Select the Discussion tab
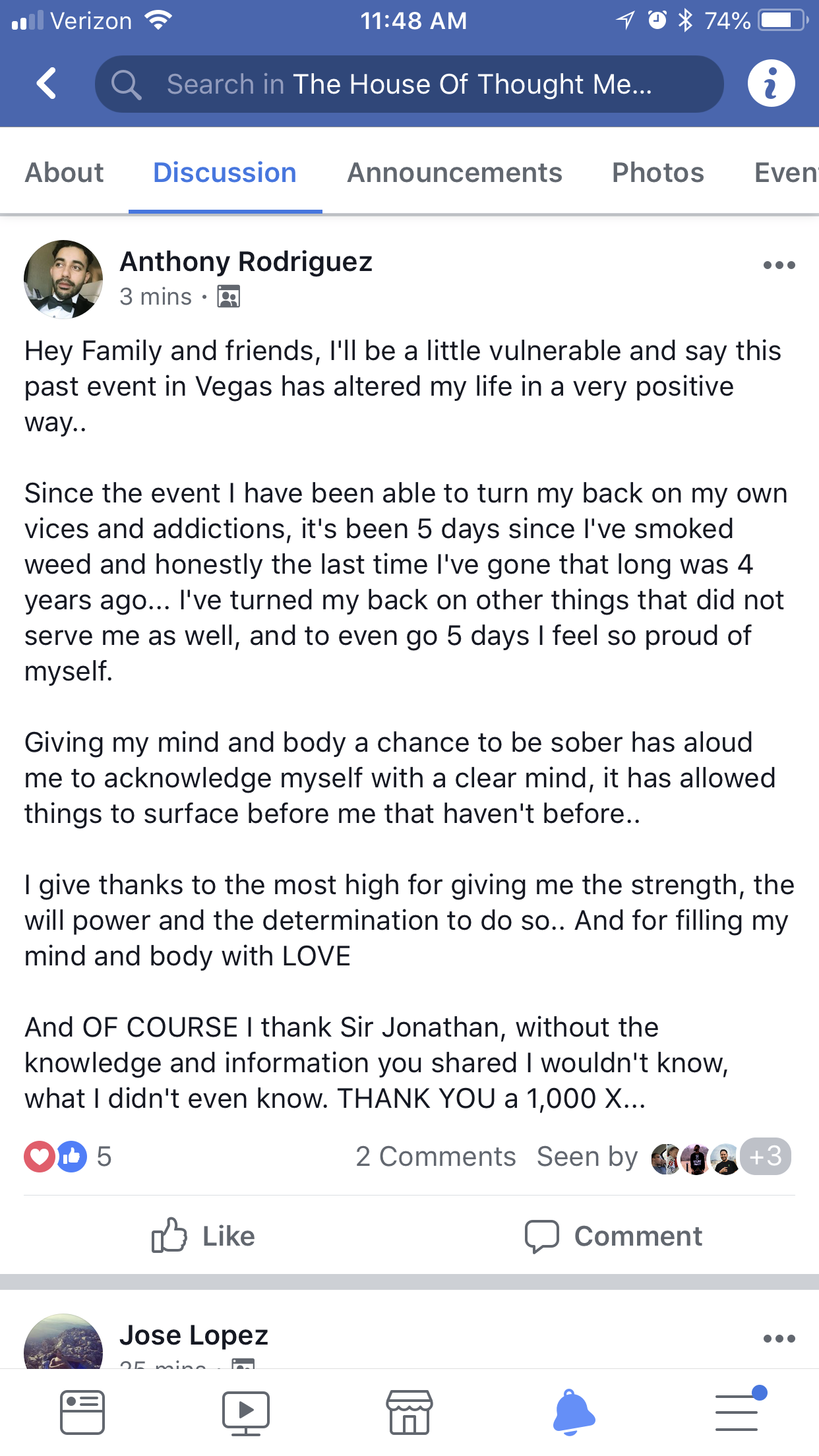This screenshot has height=1456, width=819. [x=225, y=173]
